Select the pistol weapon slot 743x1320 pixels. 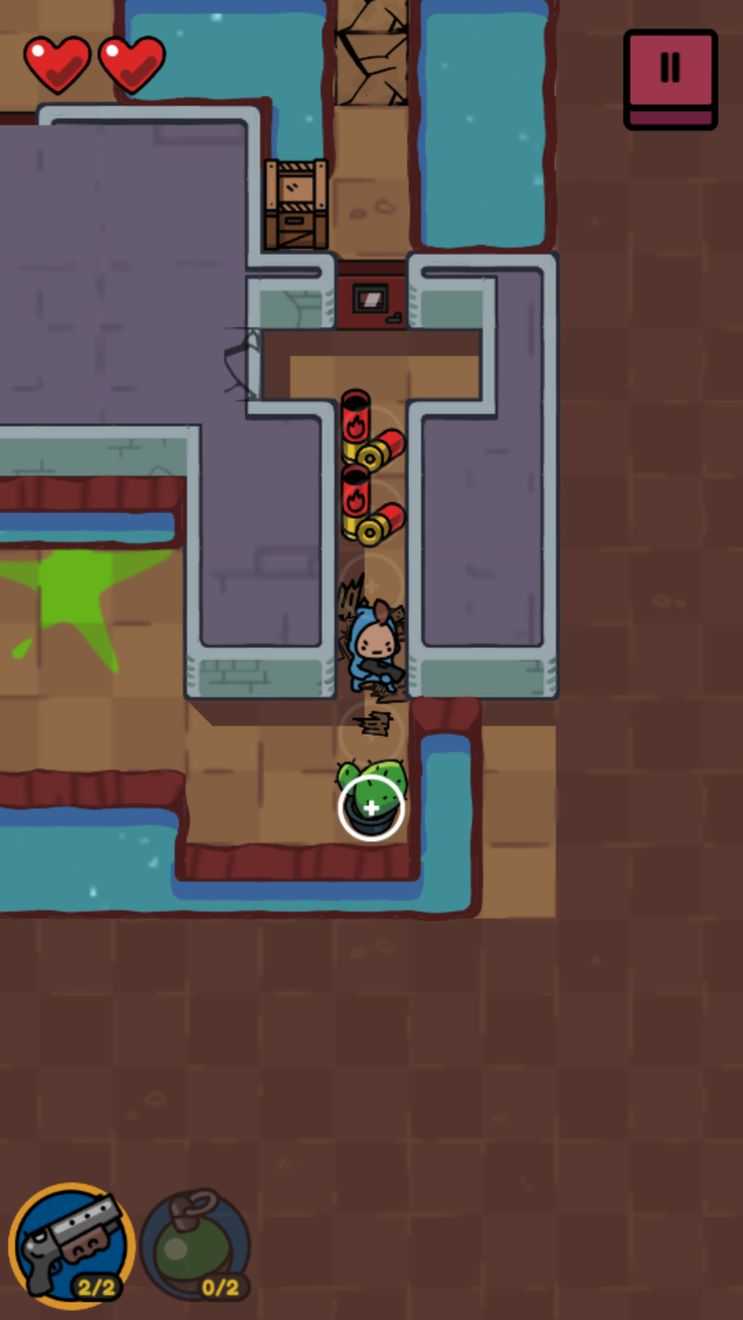pos(72,1245)
